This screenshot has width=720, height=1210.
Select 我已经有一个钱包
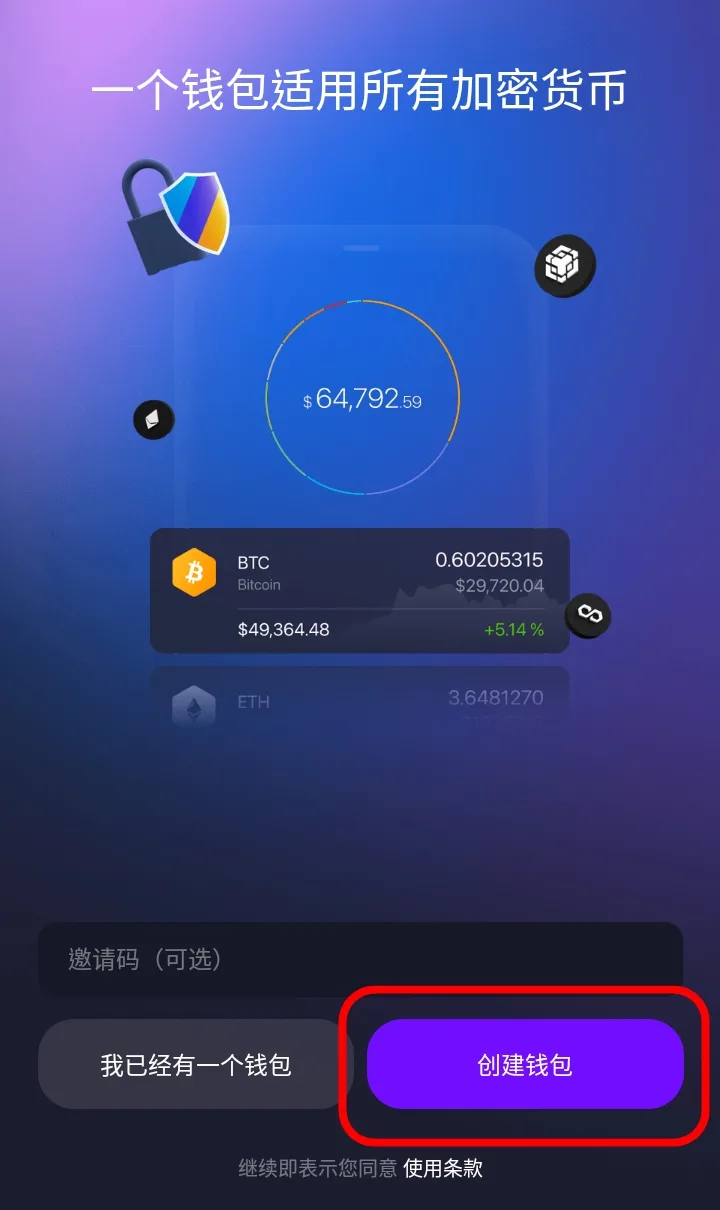tap(195, 1064)
